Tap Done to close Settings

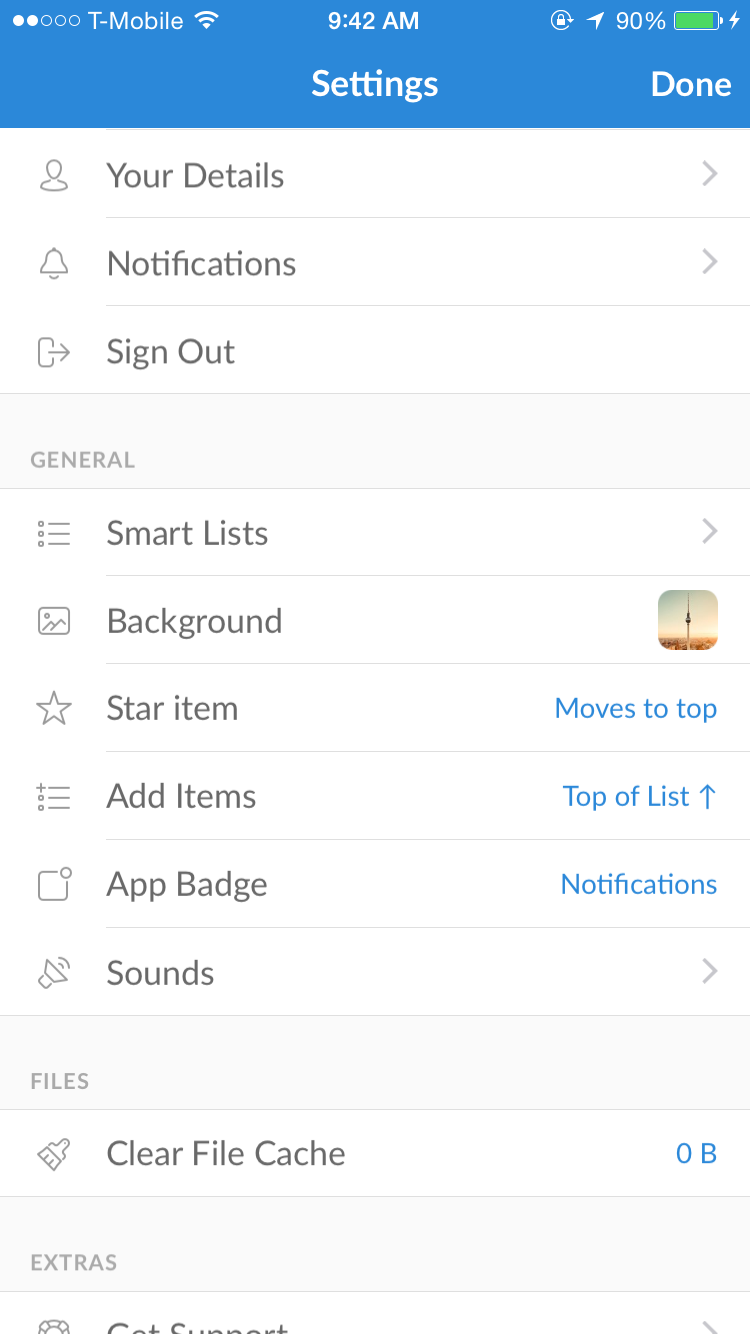tap(691, 84)
